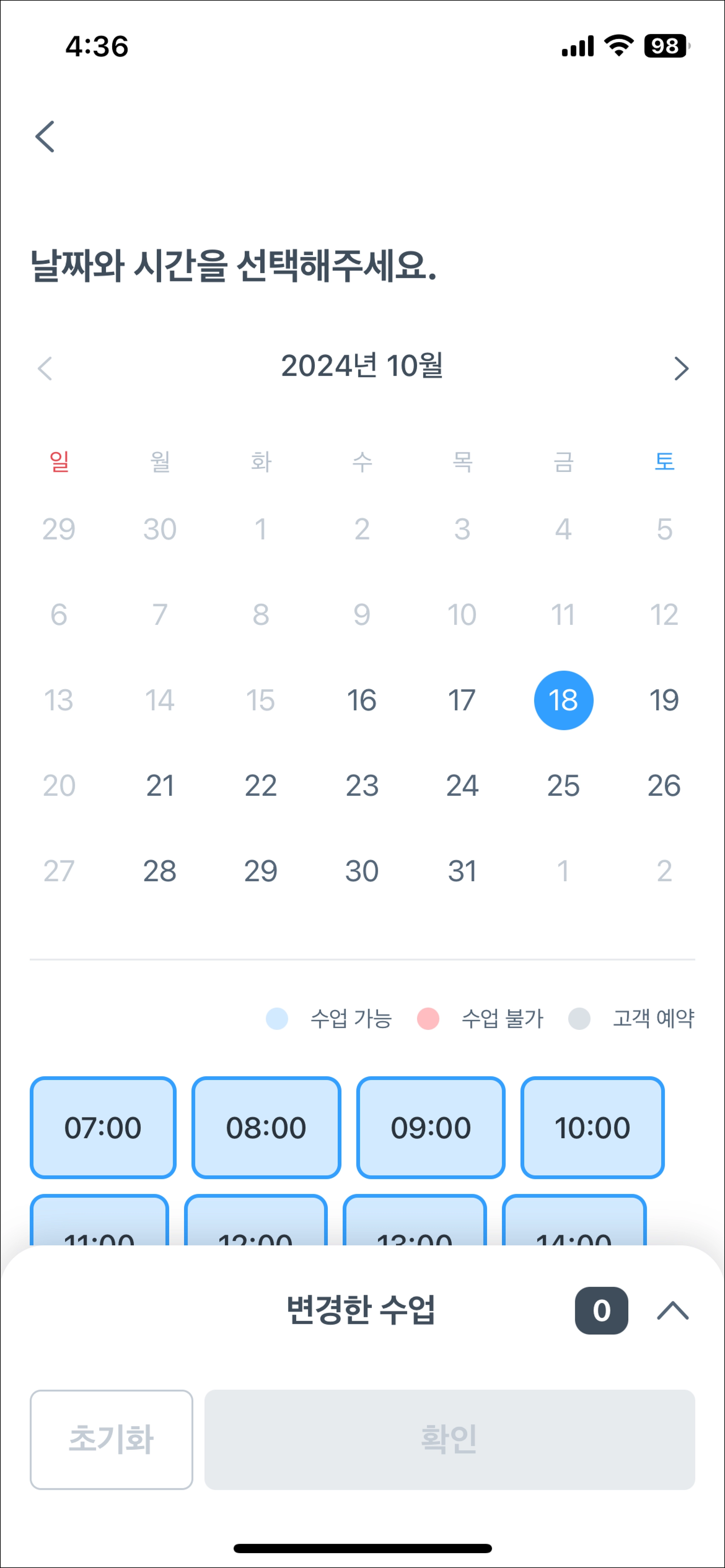The image size is (725, 1568).
Task: Select October 17 on the calendar
Action: click(x=462, y=700)
